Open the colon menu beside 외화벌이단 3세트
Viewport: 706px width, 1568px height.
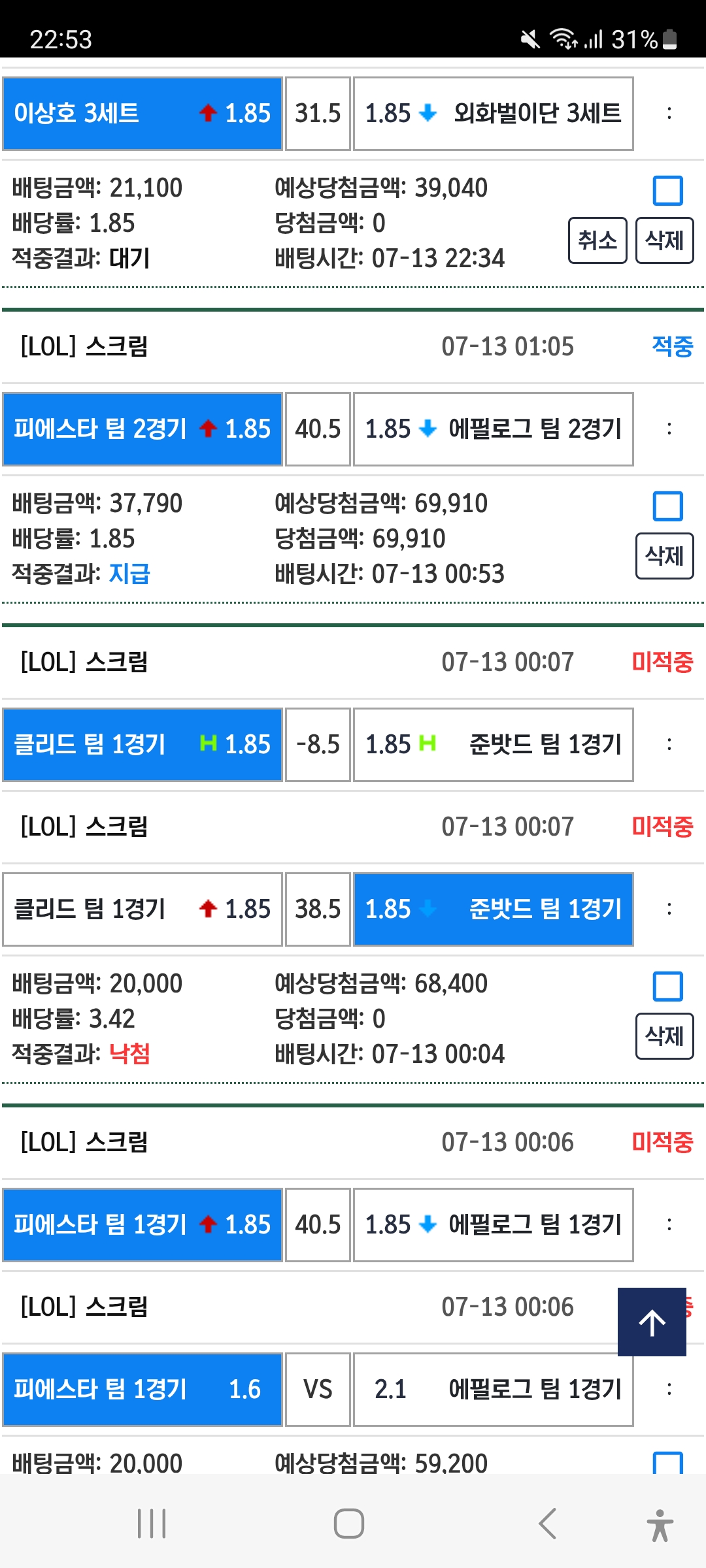(669, 114)
